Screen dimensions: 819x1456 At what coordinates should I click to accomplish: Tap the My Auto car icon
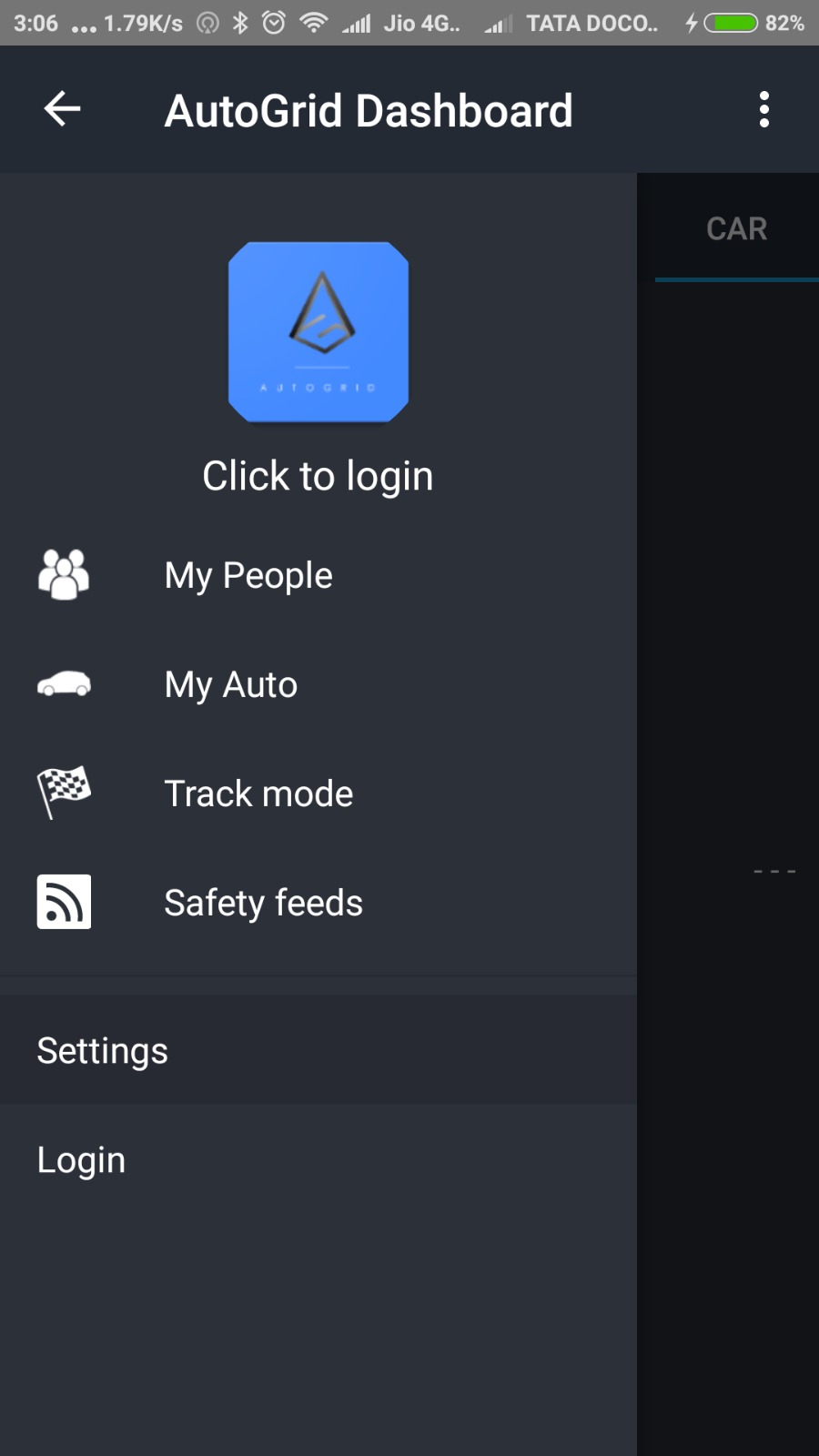(62, 684)
